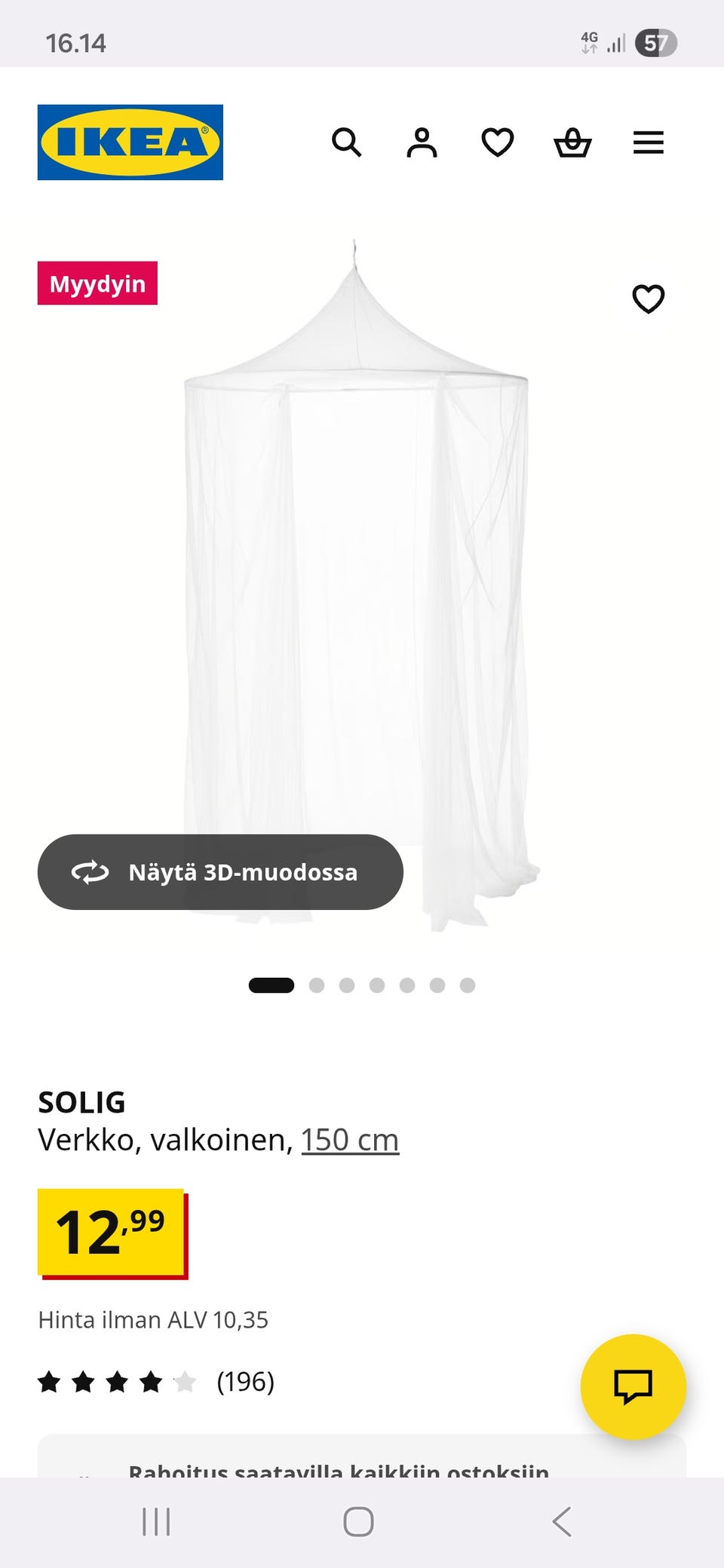Open the shopping basket icon
Screen dimensions: 724x1568
coord(573,143)
